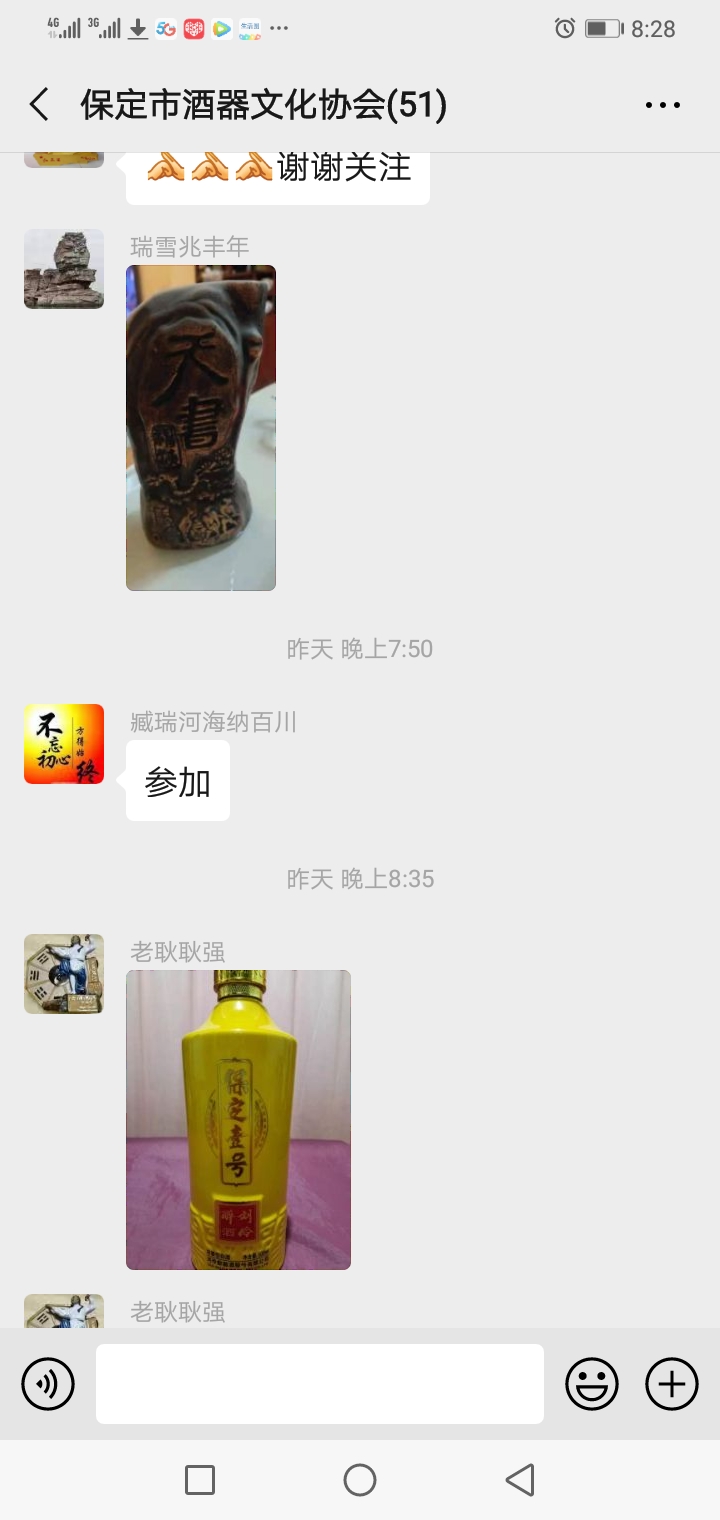
Task: Open 臧瑞河海纳百川's profile avatar
Action: (64, 744)
